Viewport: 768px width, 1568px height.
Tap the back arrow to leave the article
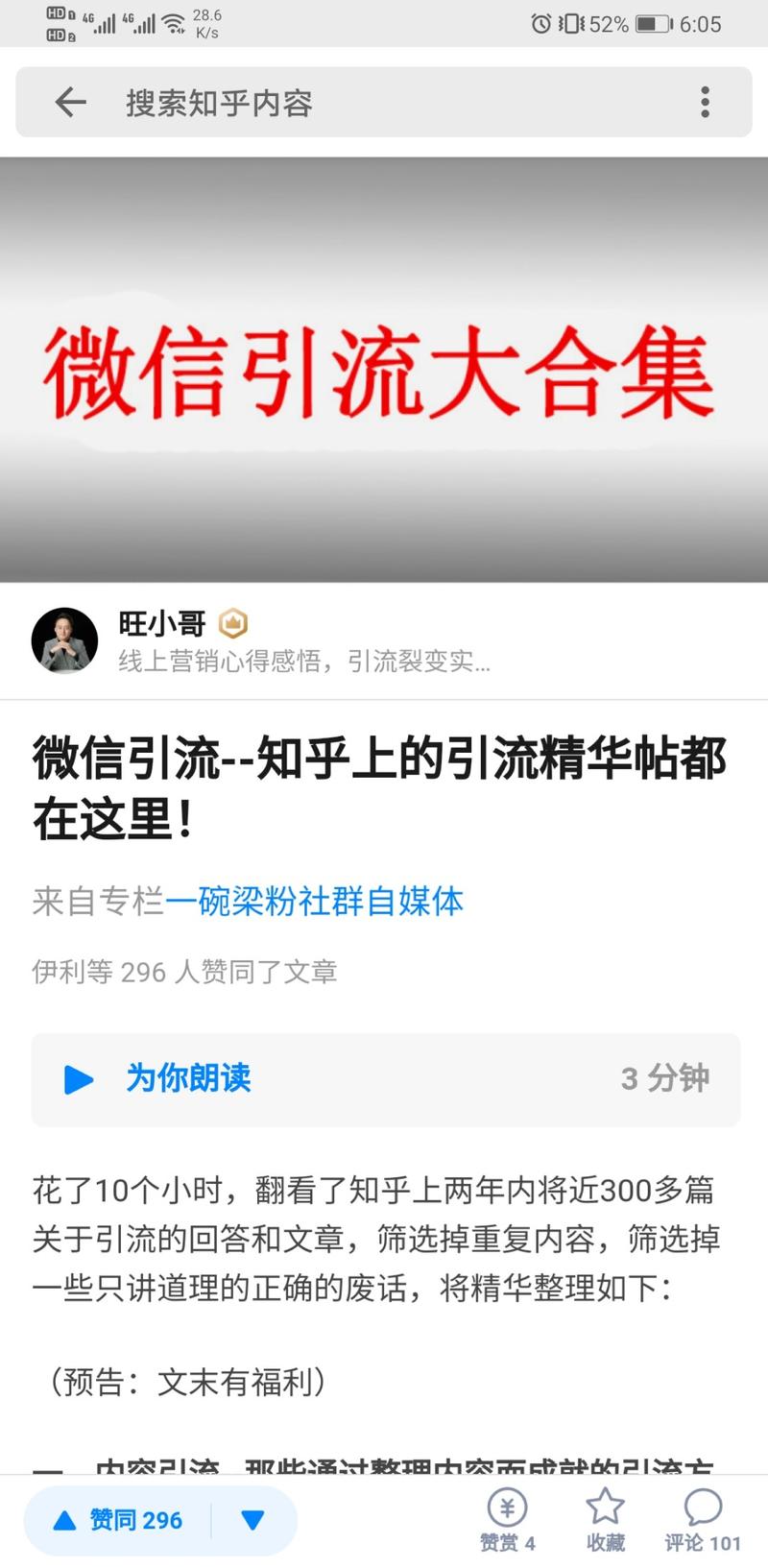pos(68,102)
